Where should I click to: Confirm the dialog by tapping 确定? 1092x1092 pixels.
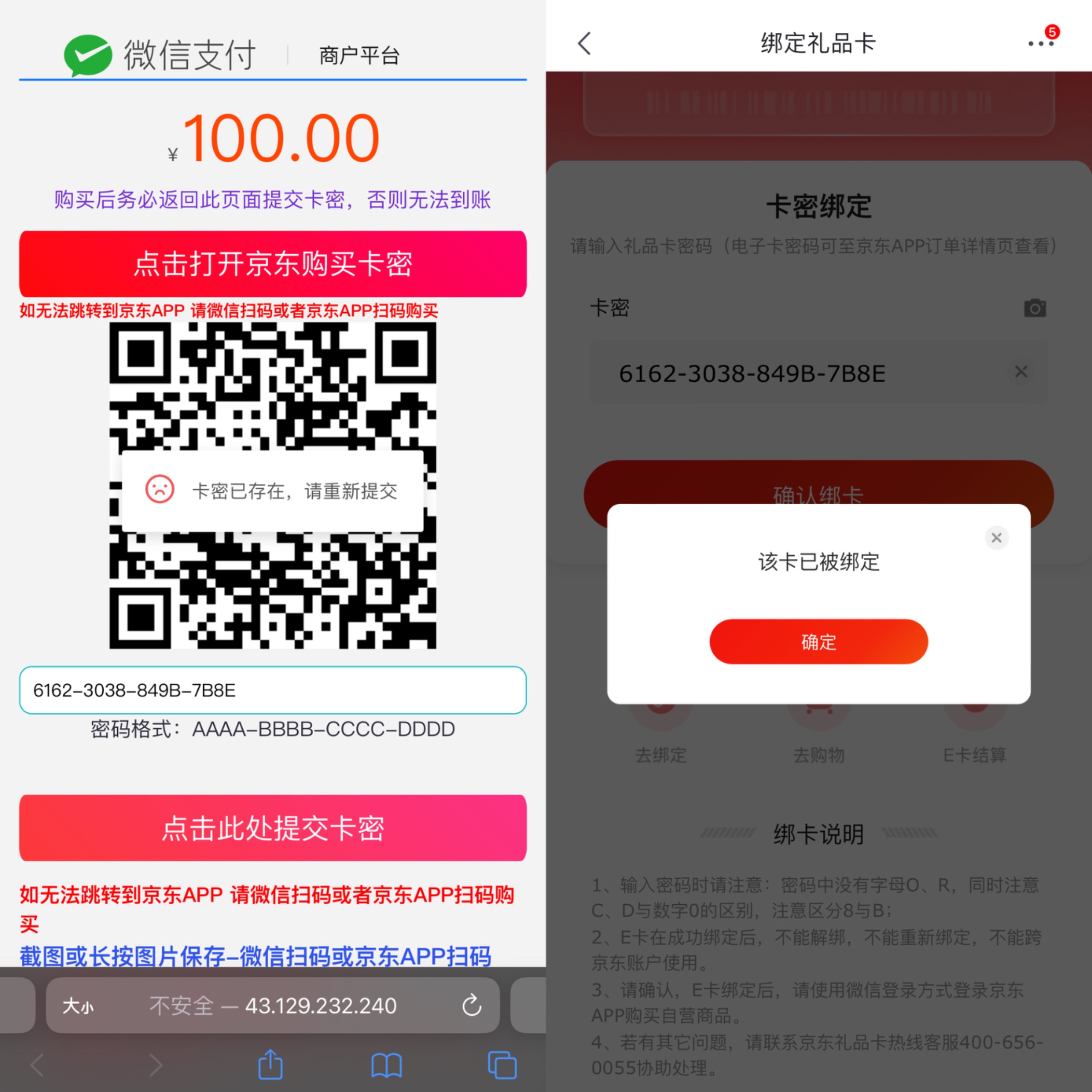819,642
